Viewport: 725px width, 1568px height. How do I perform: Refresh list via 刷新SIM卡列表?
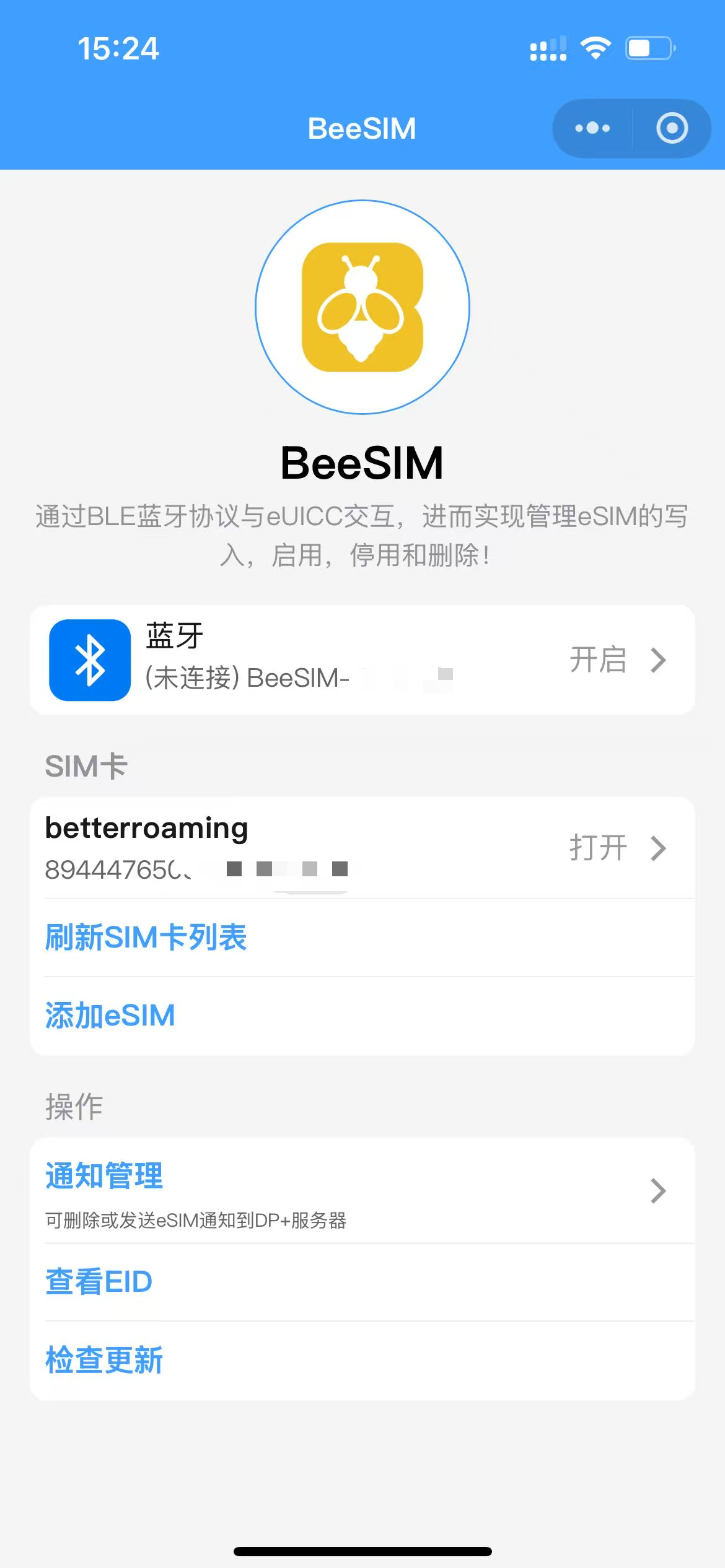point(146,937)
